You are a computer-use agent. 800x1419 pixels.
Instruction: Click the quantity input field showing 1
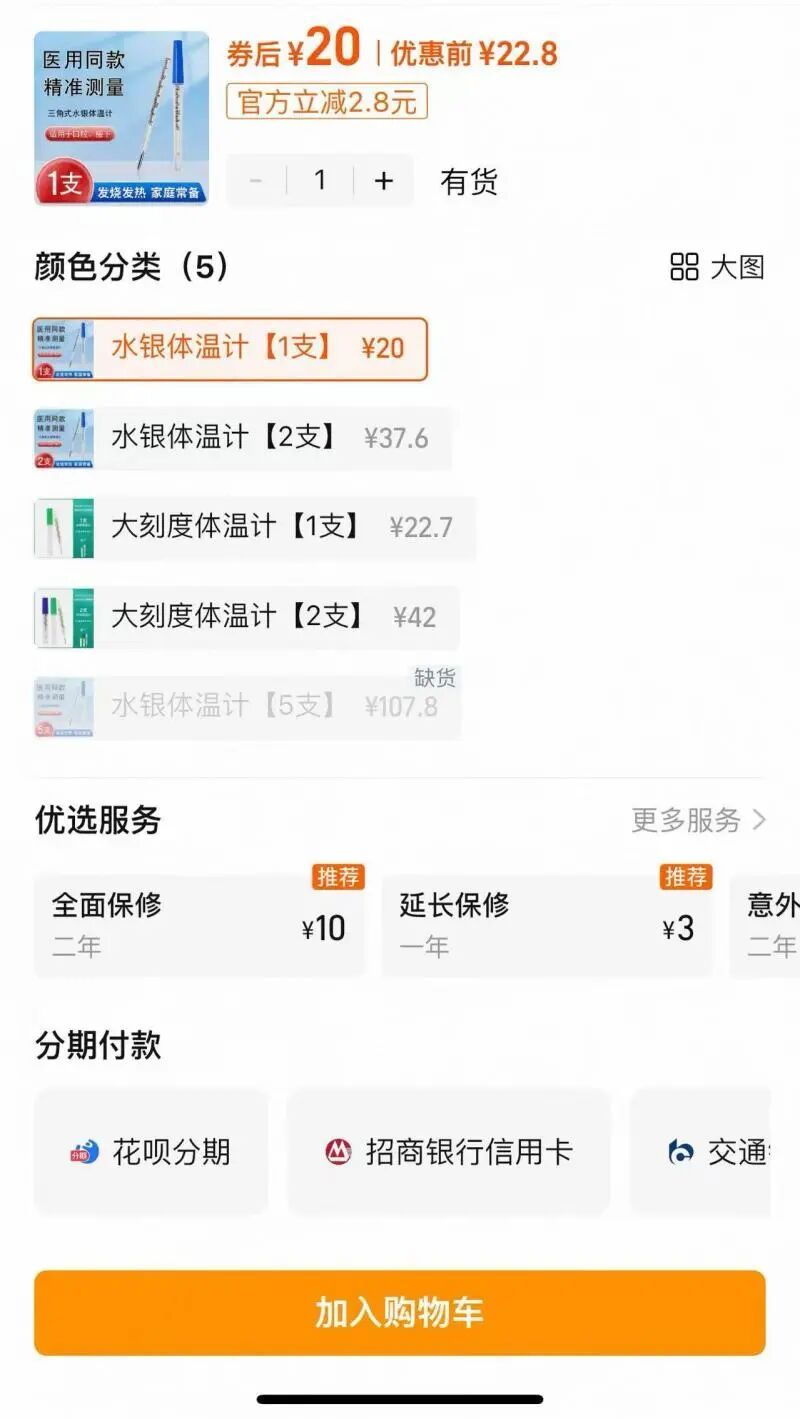point(318,180)
